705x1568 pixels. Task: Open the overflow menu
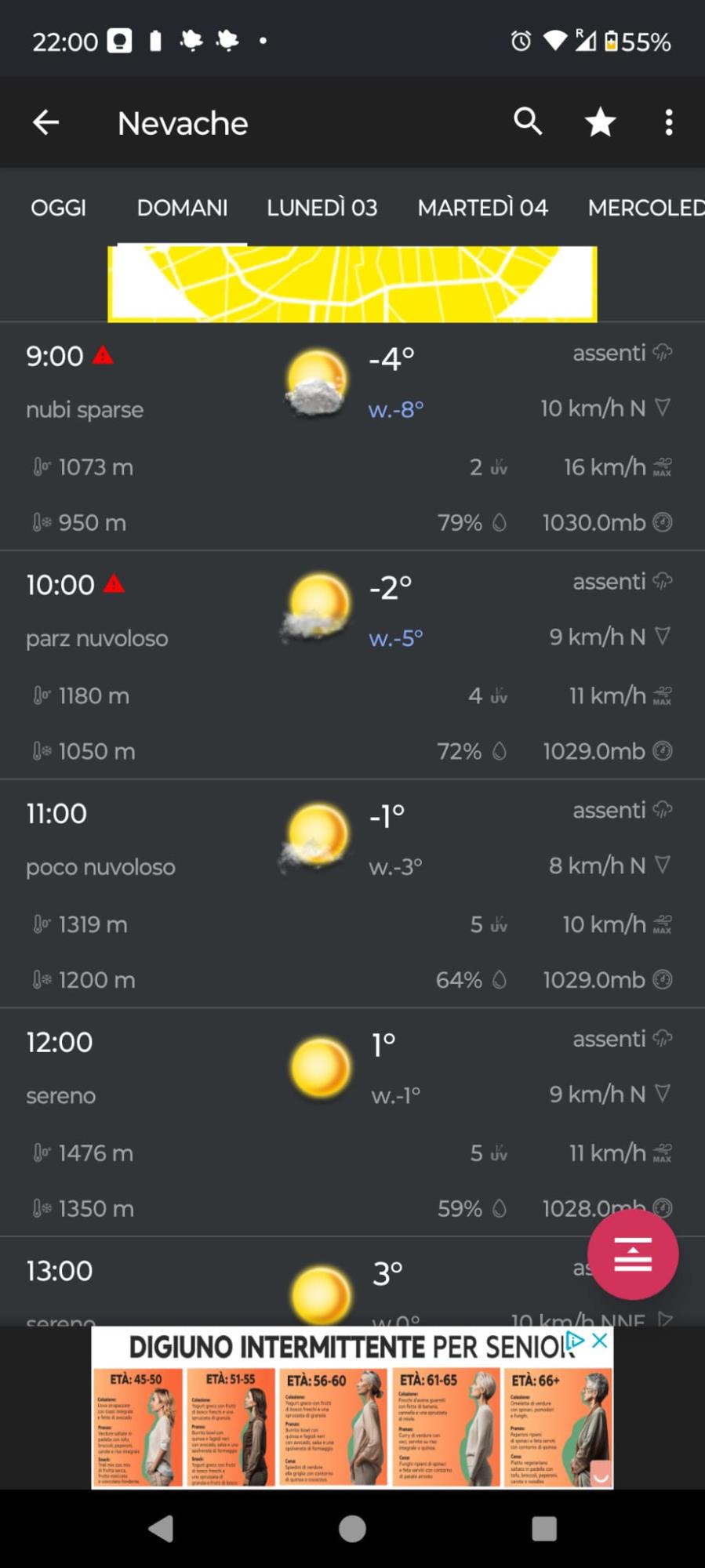click(x=668, y=122)
